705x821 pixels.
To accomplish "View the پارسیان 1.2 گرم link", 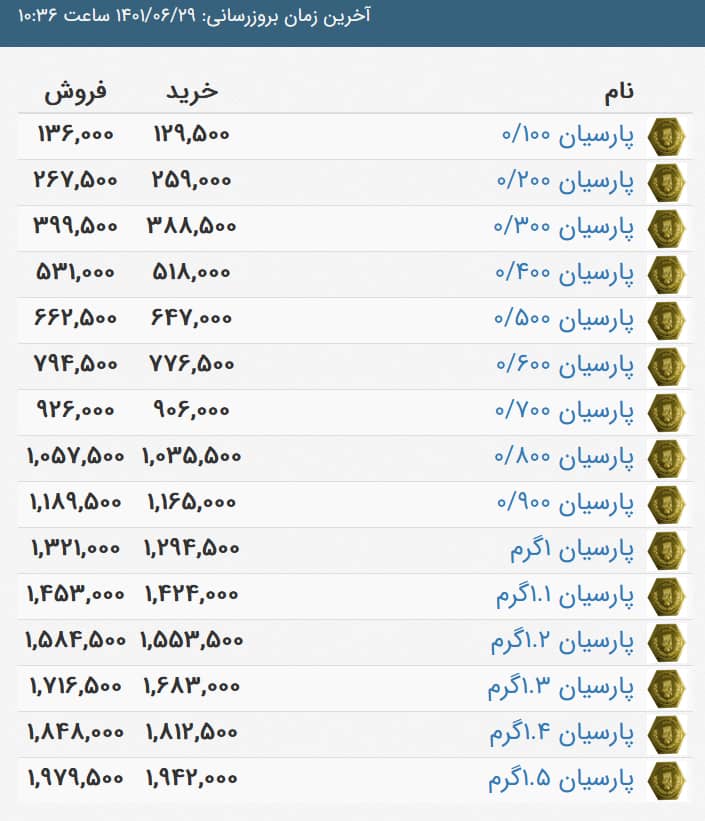I will pyautogui.click(x=562, y=642).
